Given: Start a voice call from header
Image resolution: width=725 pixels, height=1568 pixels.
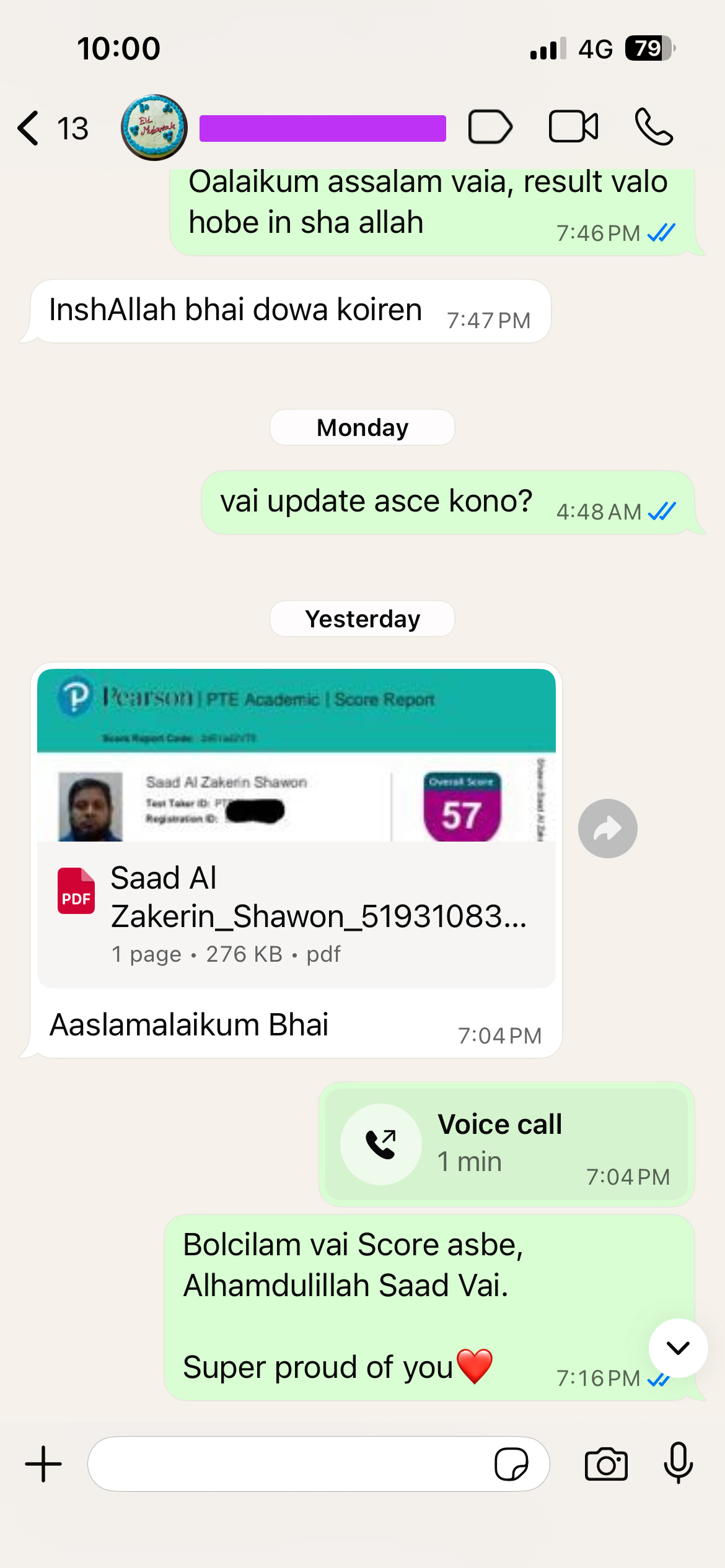Looking at the screenshot, I should (653, 127).
